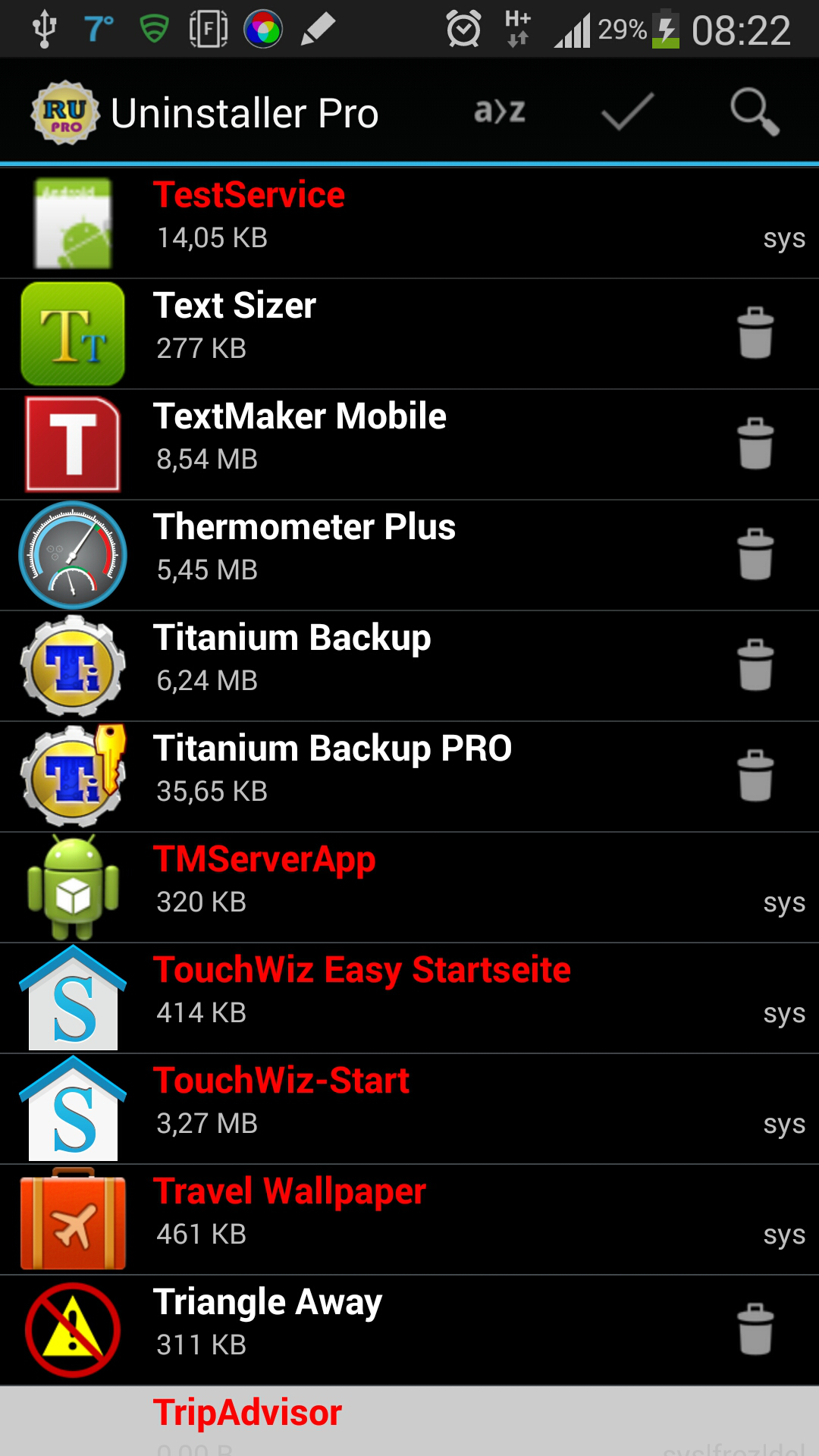Delete Text Sizer with its trash icon
The width and height of the screenshot is (819, 1456).
point(755,333)
